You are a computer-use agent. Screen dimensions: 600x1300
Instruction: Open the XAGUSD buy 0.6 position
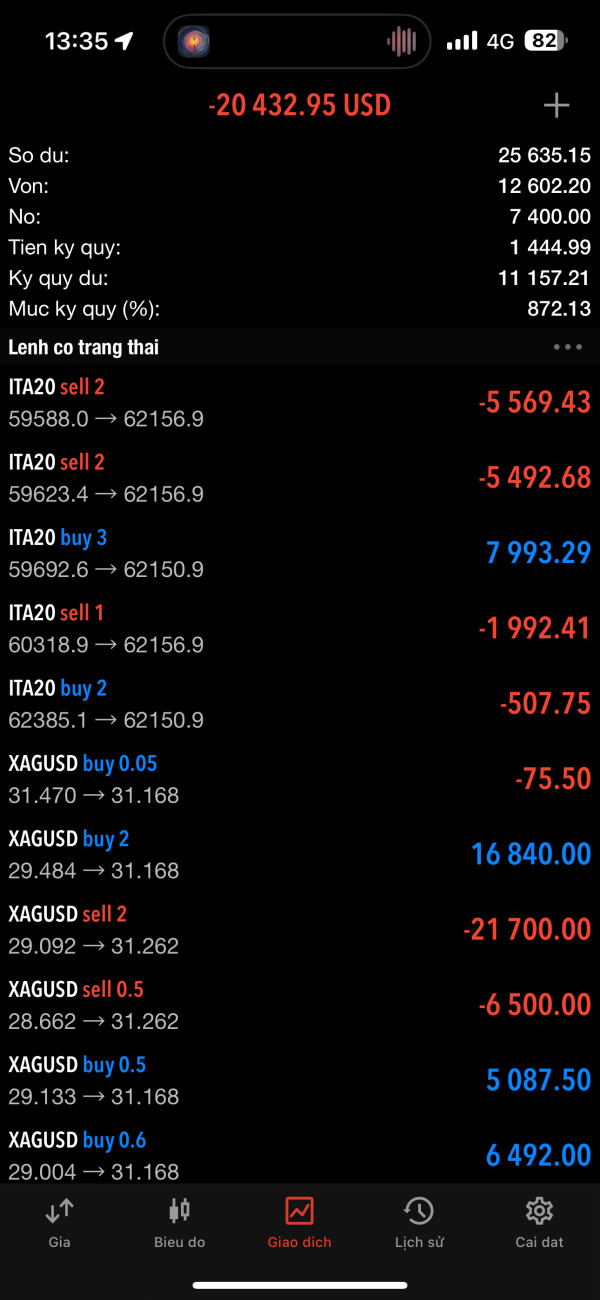point(300,1151)
